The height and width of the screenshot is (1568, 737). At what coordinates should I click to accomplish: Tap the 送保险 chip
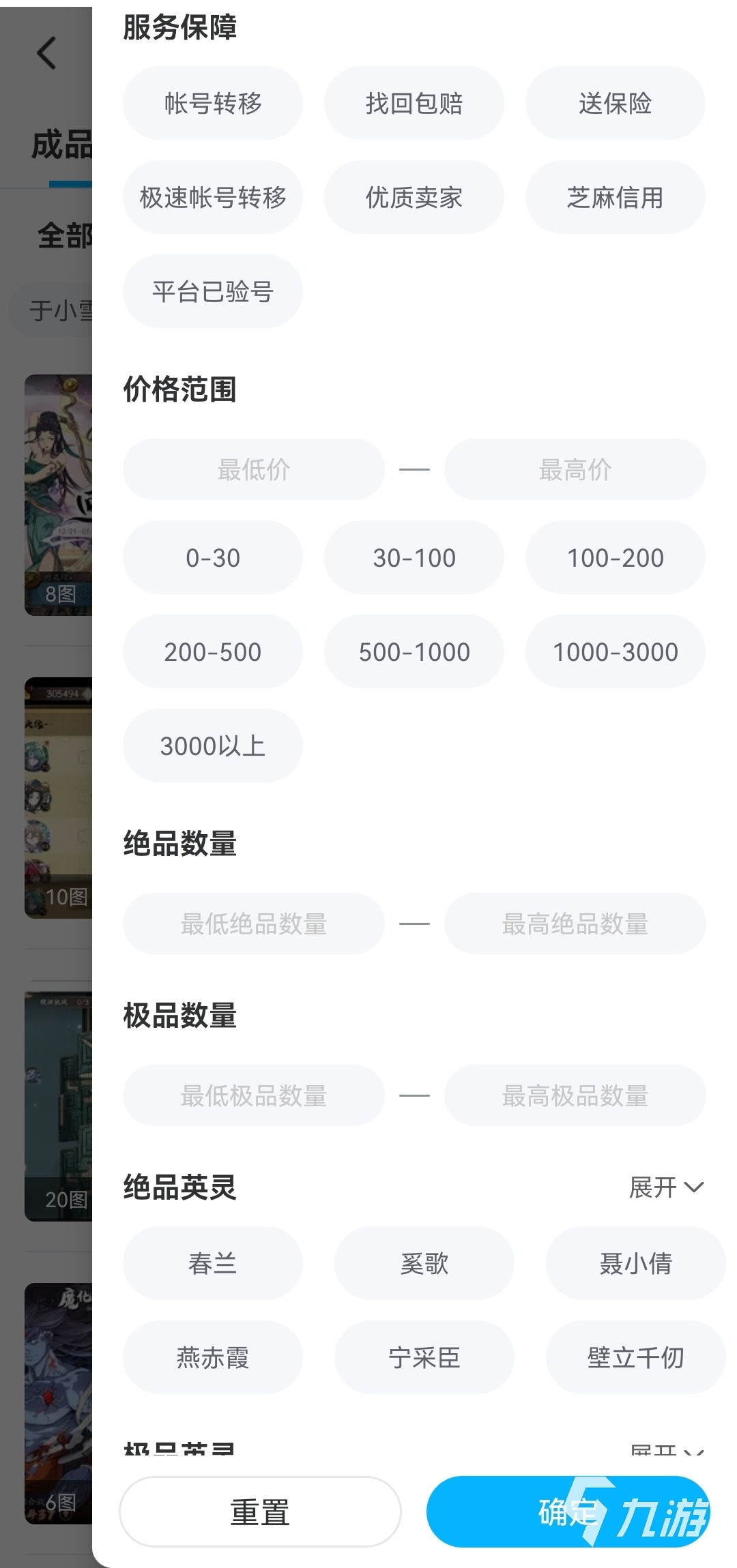[615, 103]
